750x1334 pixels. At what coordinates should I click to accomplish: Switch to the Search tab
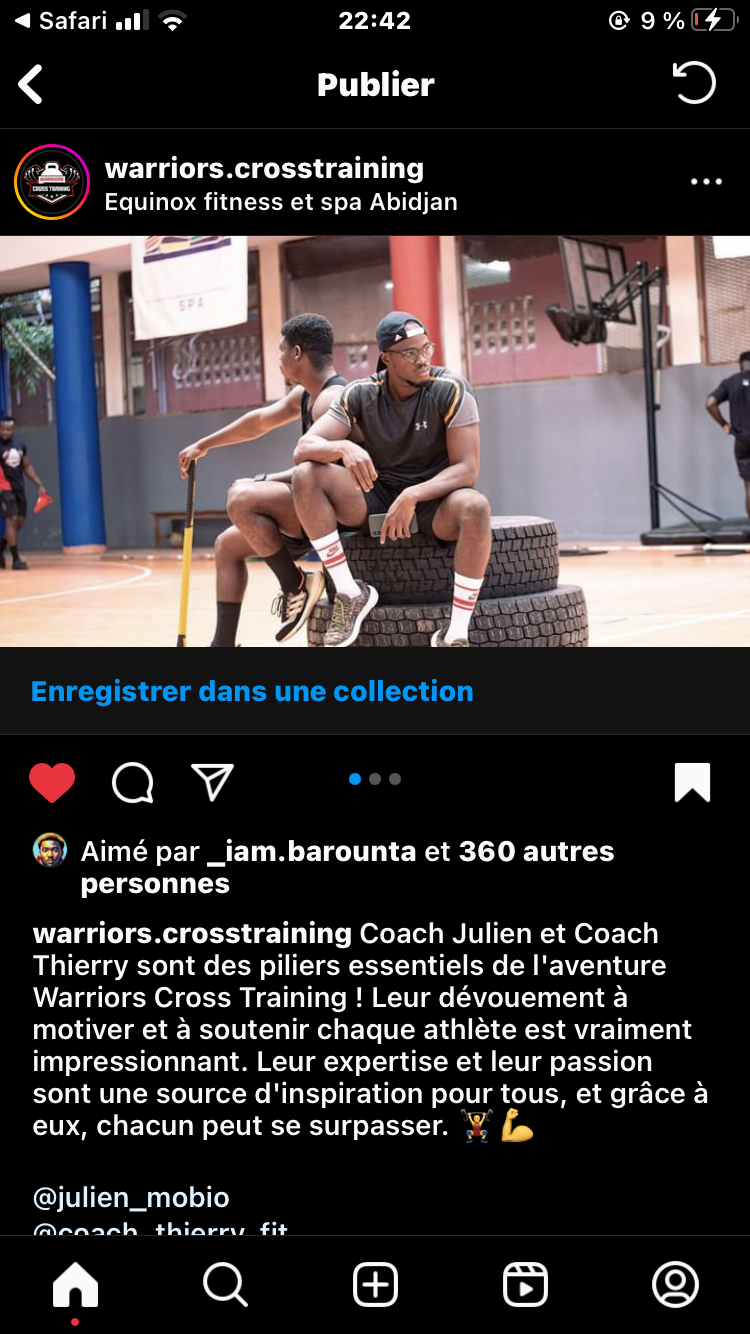[x=225, y=1285]
